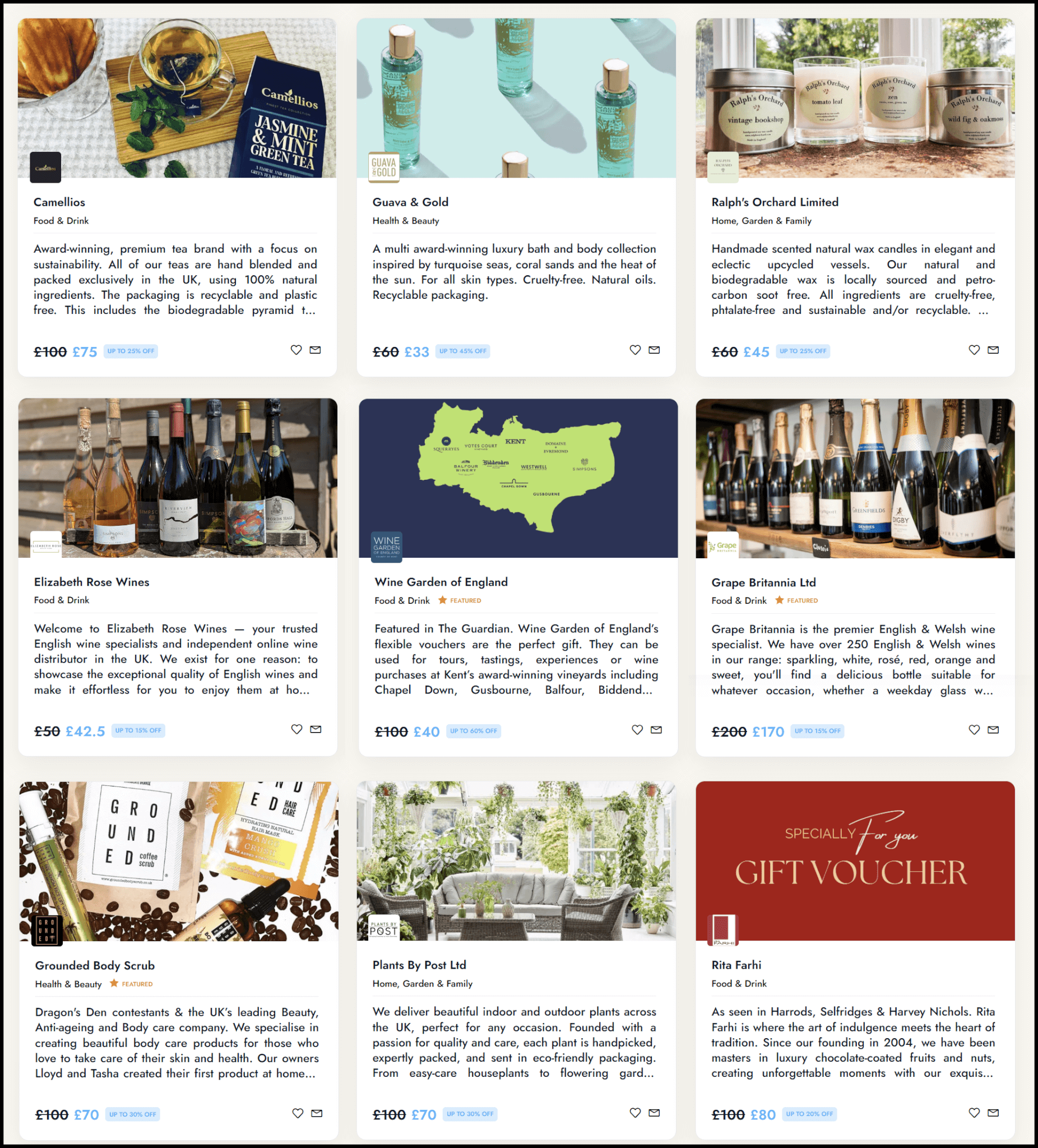This screenshot has width=1038, height=1148.
Task: Tap the envelope icon on Rita Farhi card
Action: coord(993,1112)
